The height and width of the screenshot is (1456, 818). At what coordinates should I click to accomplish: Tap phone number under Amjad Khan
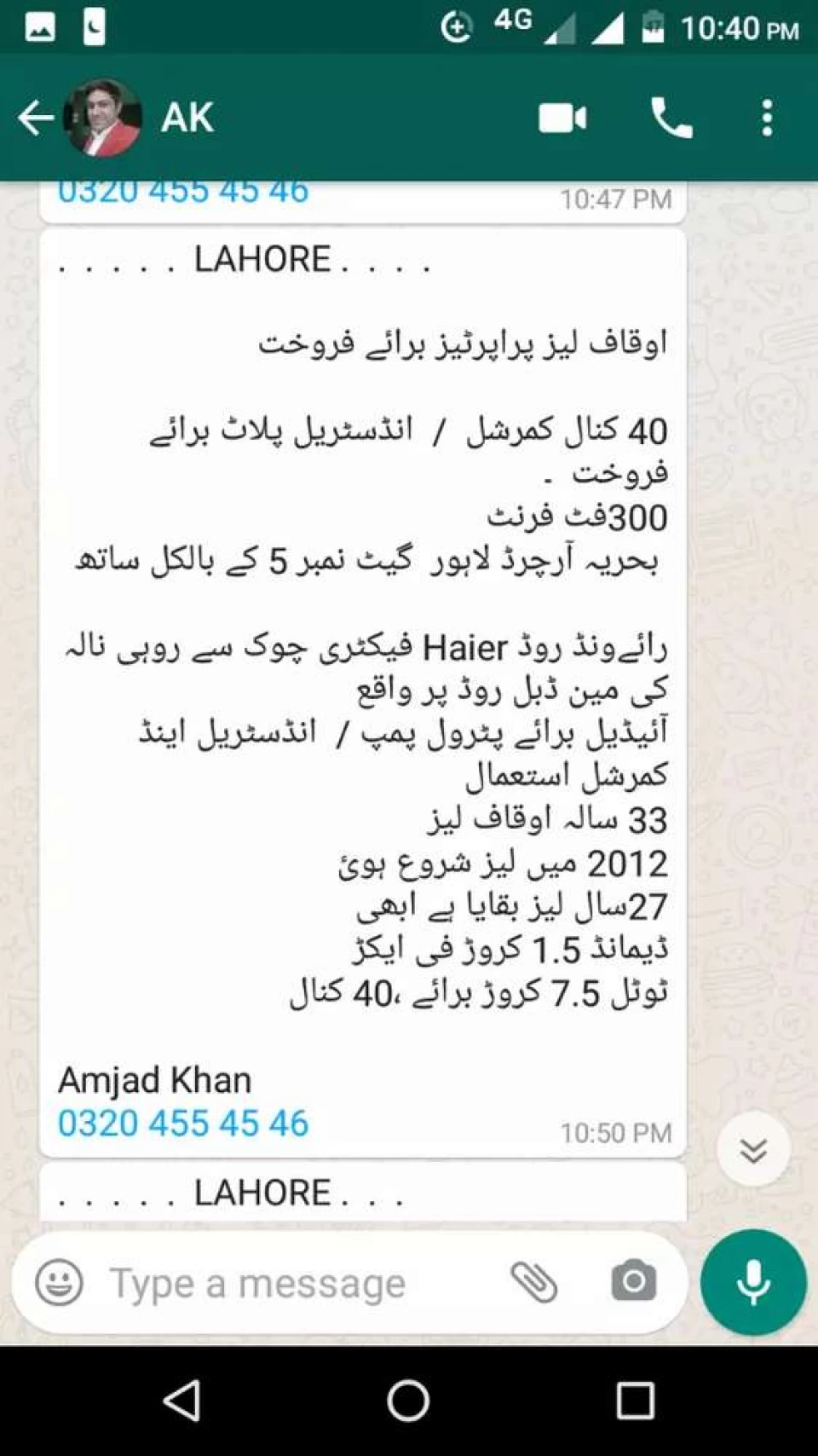[183, 1123]
